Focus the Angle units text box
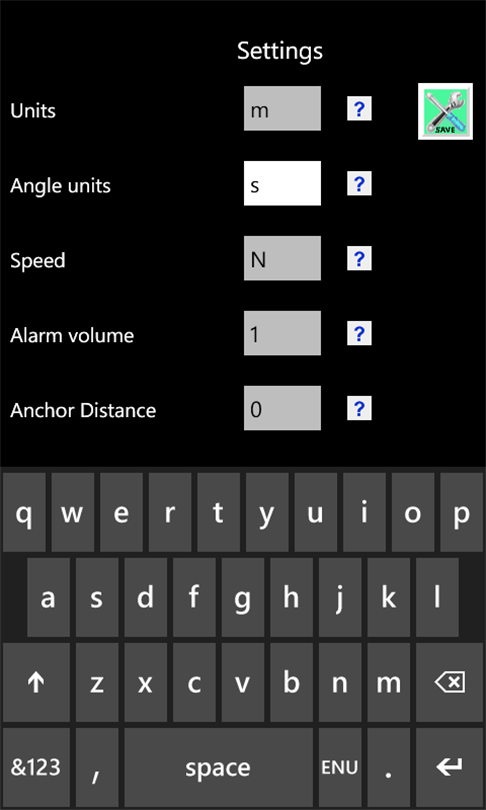This screenshot has height=810, width=486. point(283,183)
